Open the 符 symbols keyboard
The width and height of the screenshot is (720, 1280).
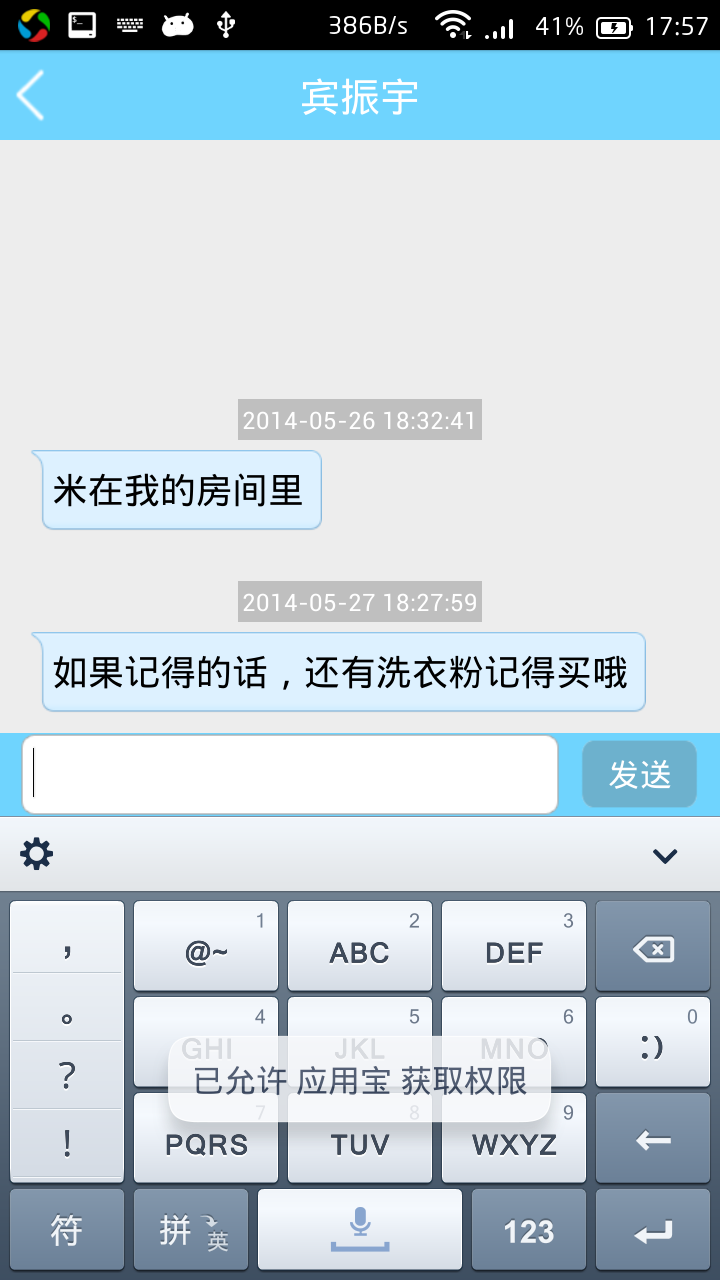pos(67,1230)
